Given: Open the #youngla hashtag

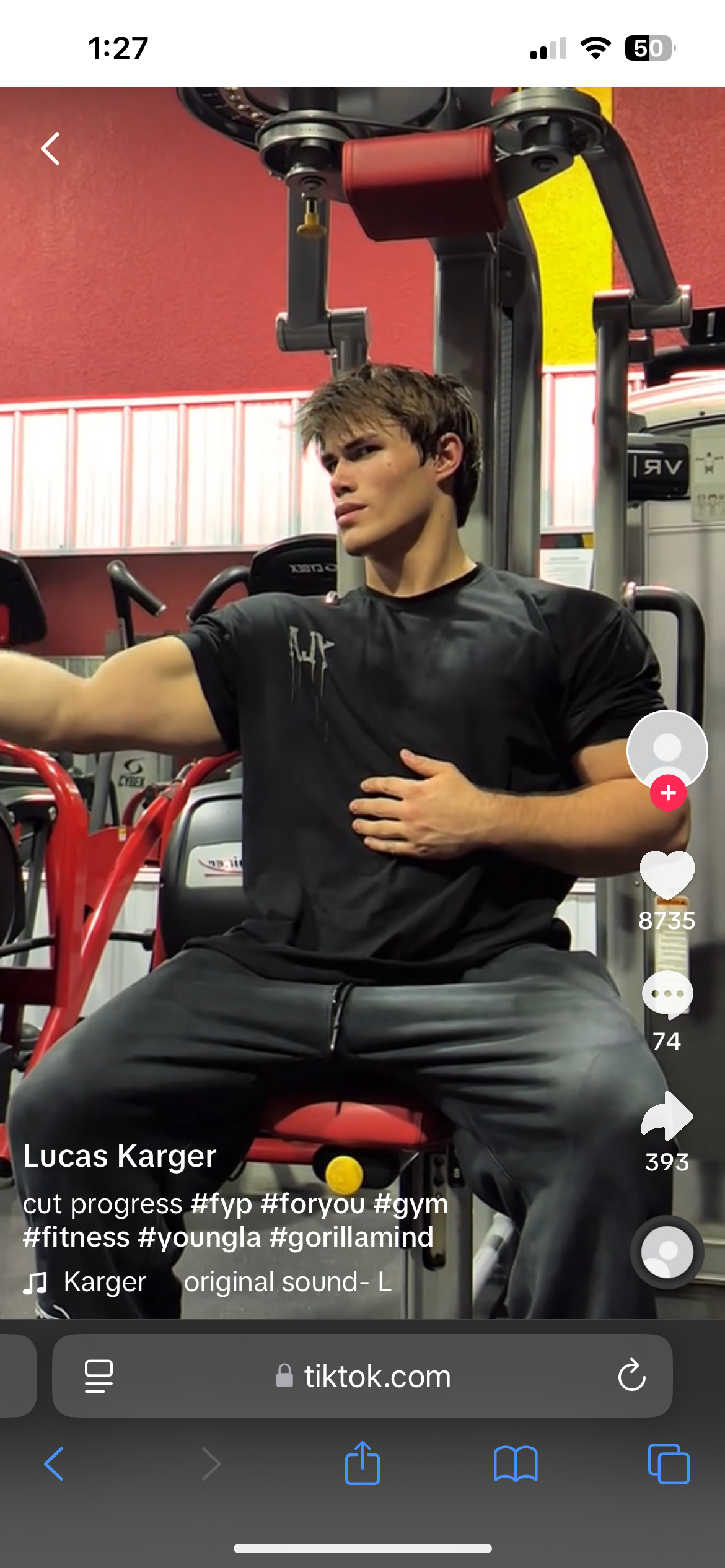Looking at the screenshot, I should (x=199, y=1237).
